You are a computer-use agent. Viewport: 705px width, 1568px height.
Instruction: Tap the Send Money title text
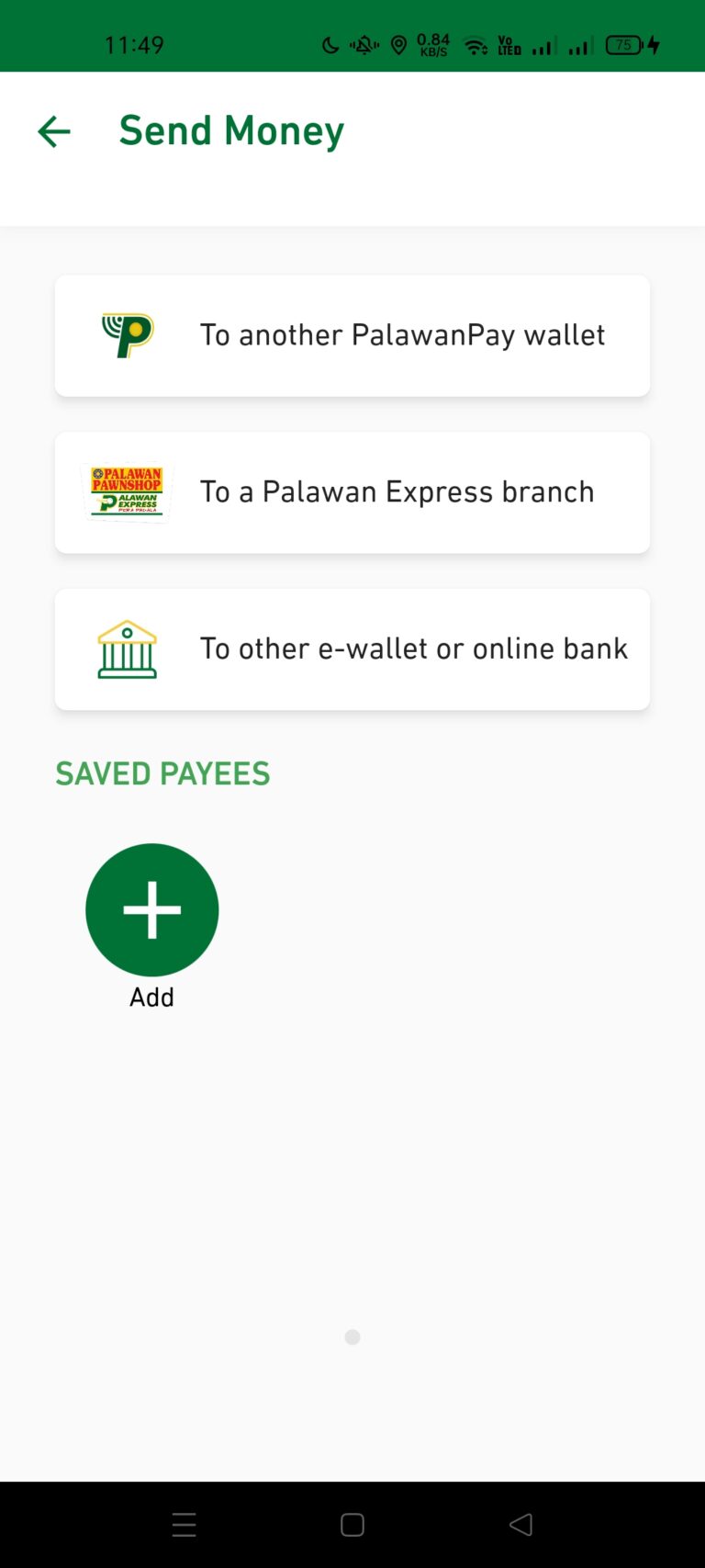(231, 130)
